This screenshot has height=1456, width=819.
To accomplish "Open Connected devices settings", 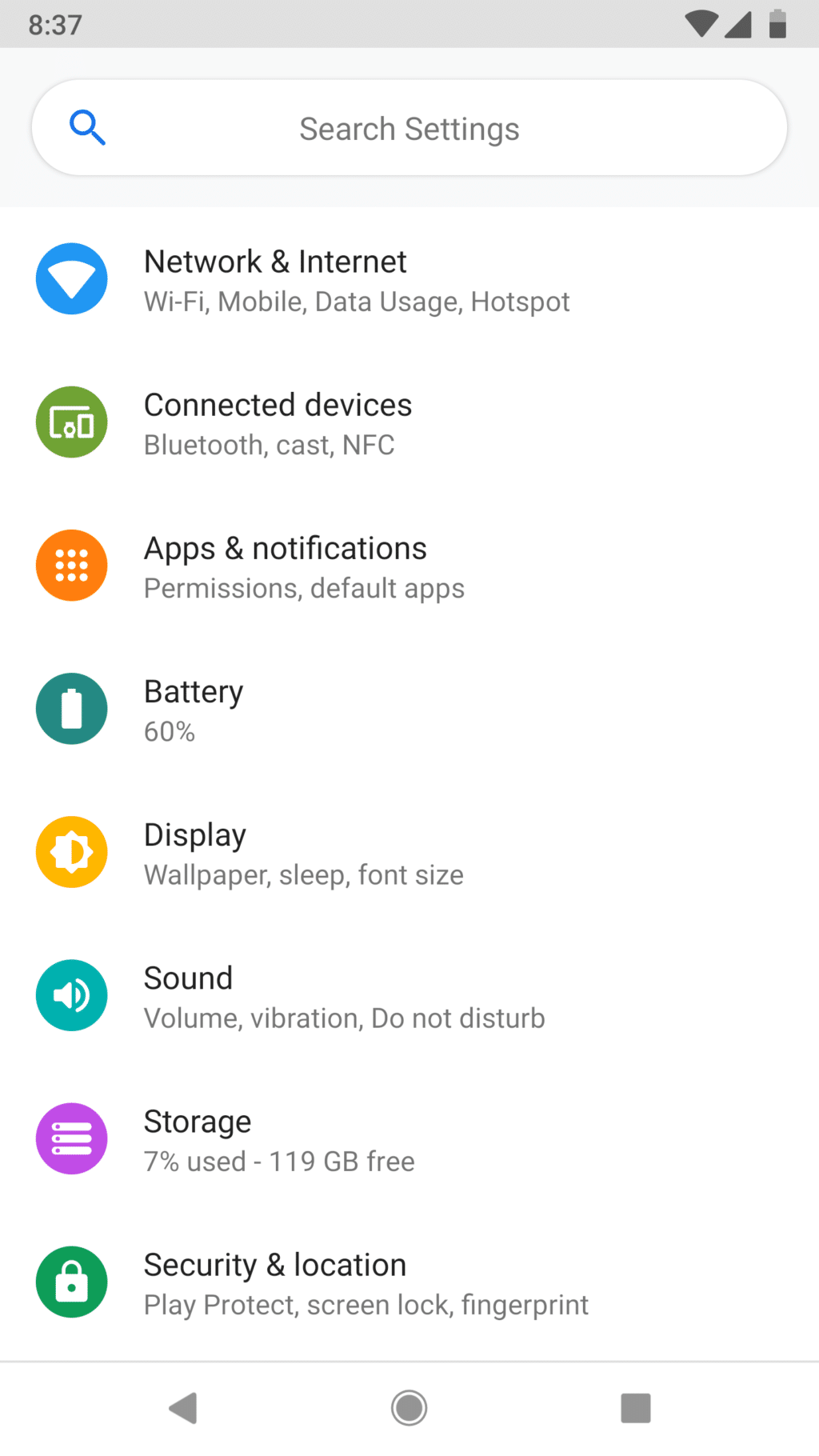I will tap(409, 422).
